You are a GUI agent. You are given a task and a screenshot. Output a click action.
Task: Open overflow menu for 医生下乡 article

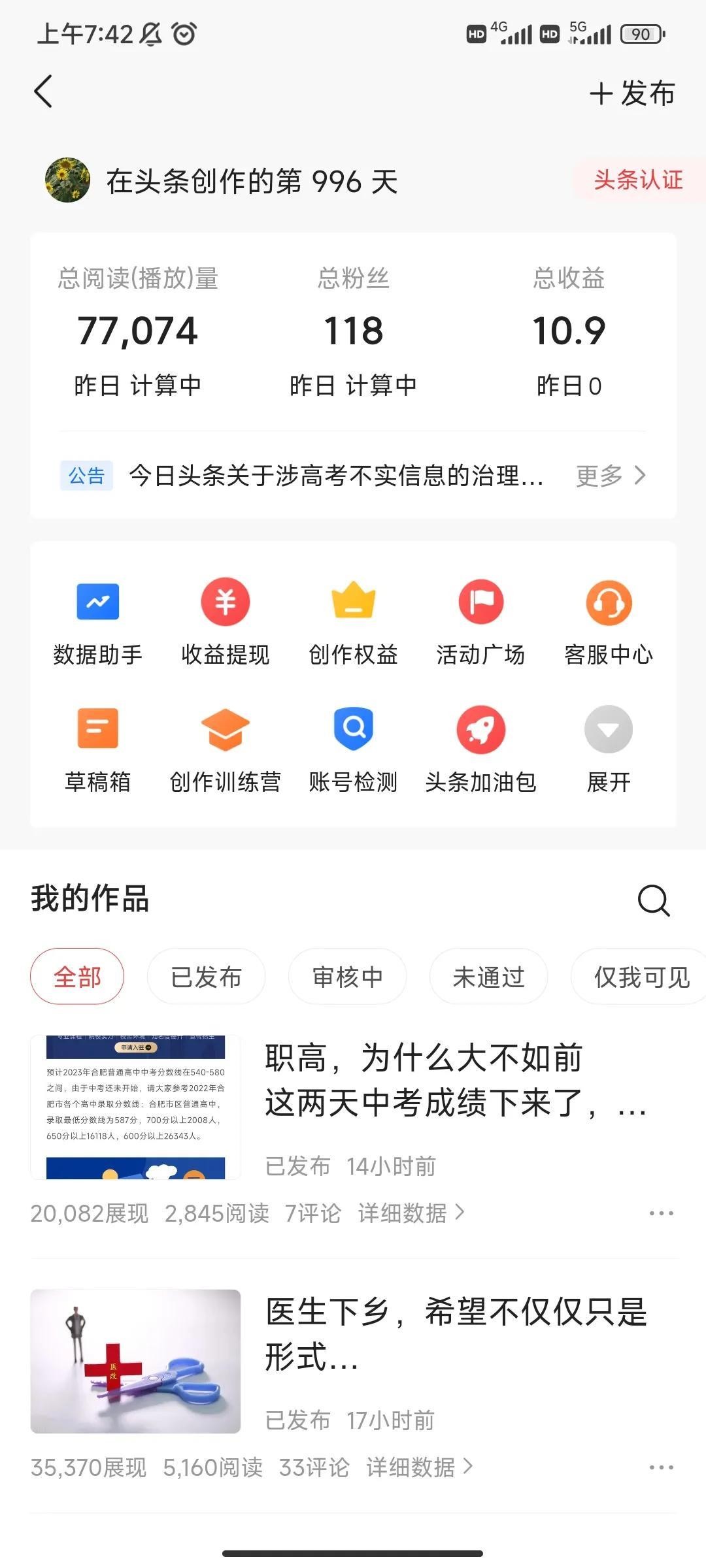(661, 1467)
